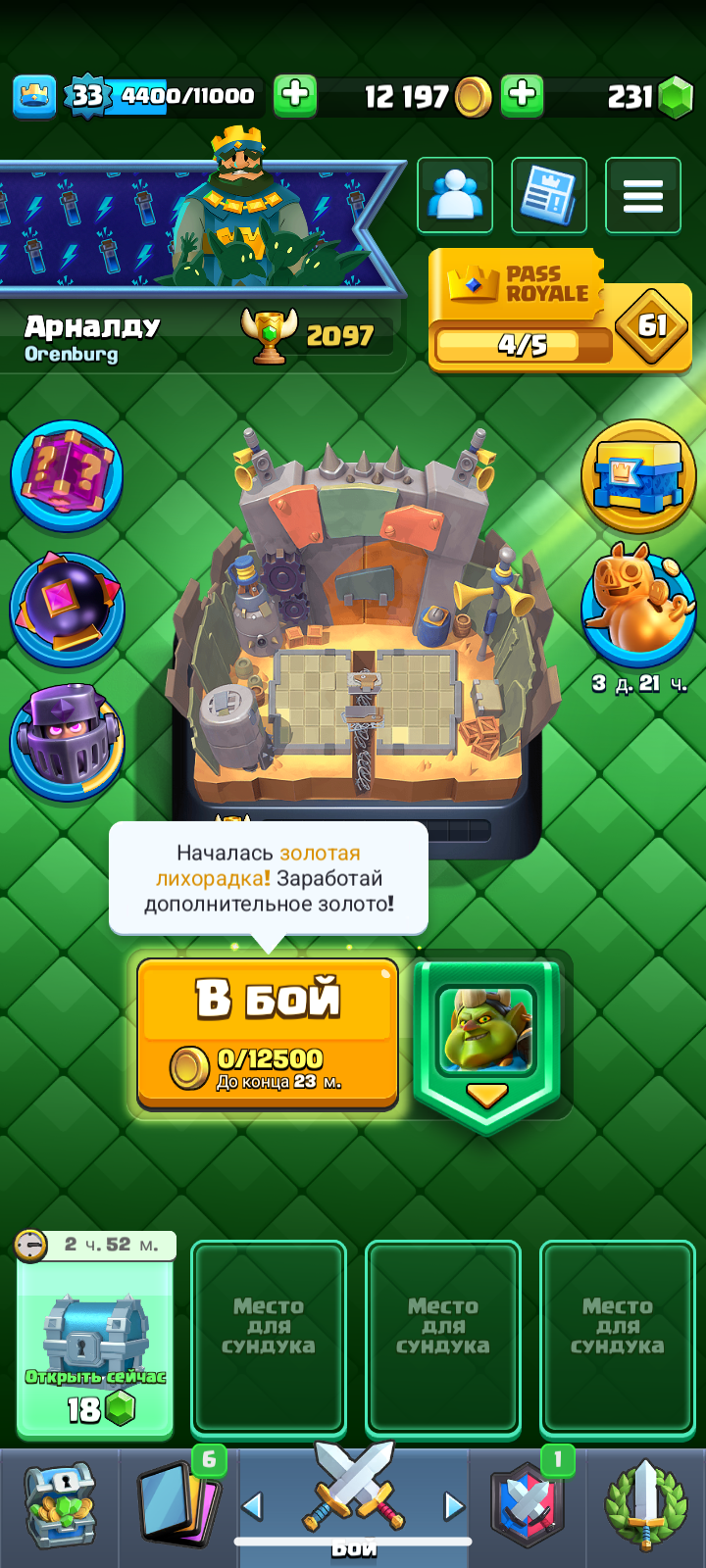Open the Pass Royale panel
The height and width of the screenshot is (1568, 706).
tap(560, 311)
